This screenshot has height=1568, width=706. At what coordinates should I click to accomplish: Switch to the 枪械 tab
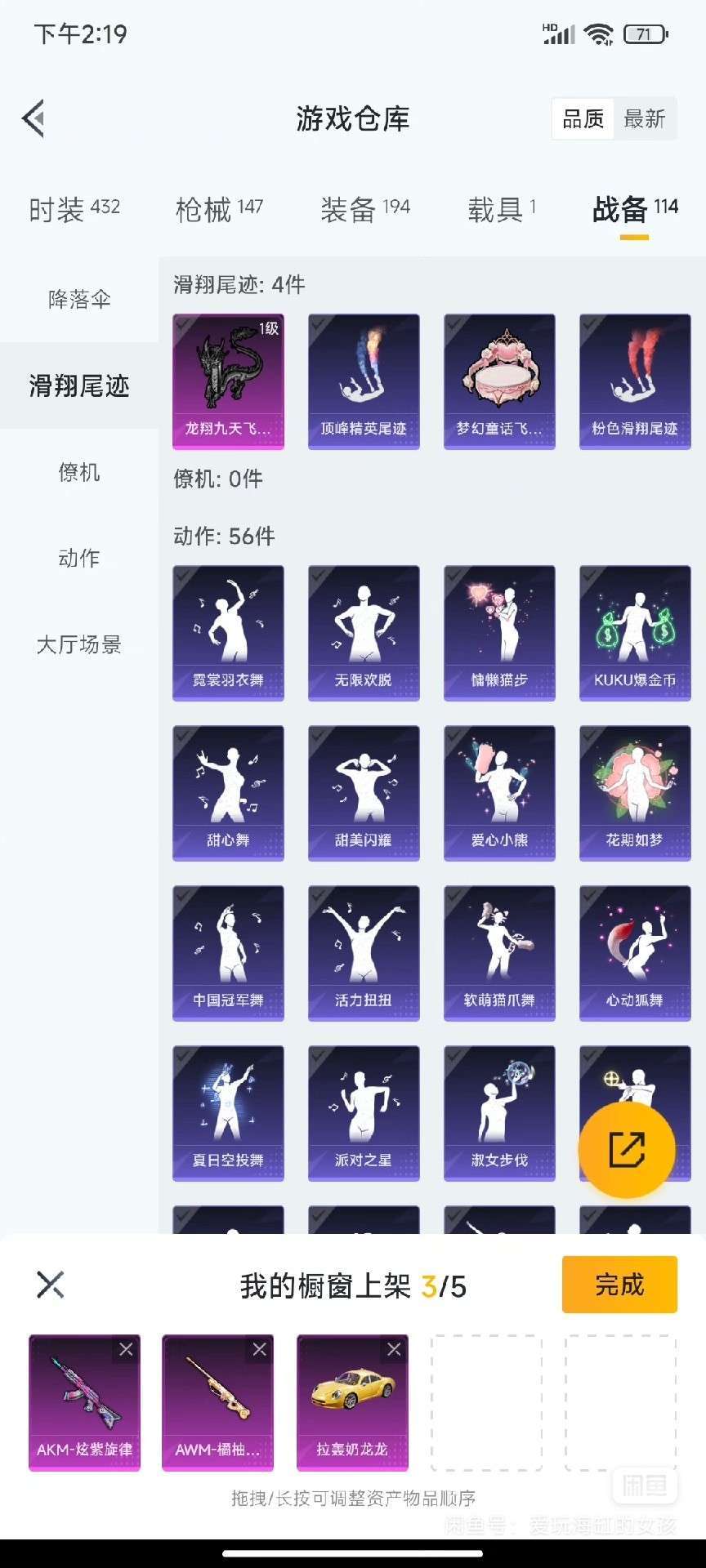click(219, 210)
